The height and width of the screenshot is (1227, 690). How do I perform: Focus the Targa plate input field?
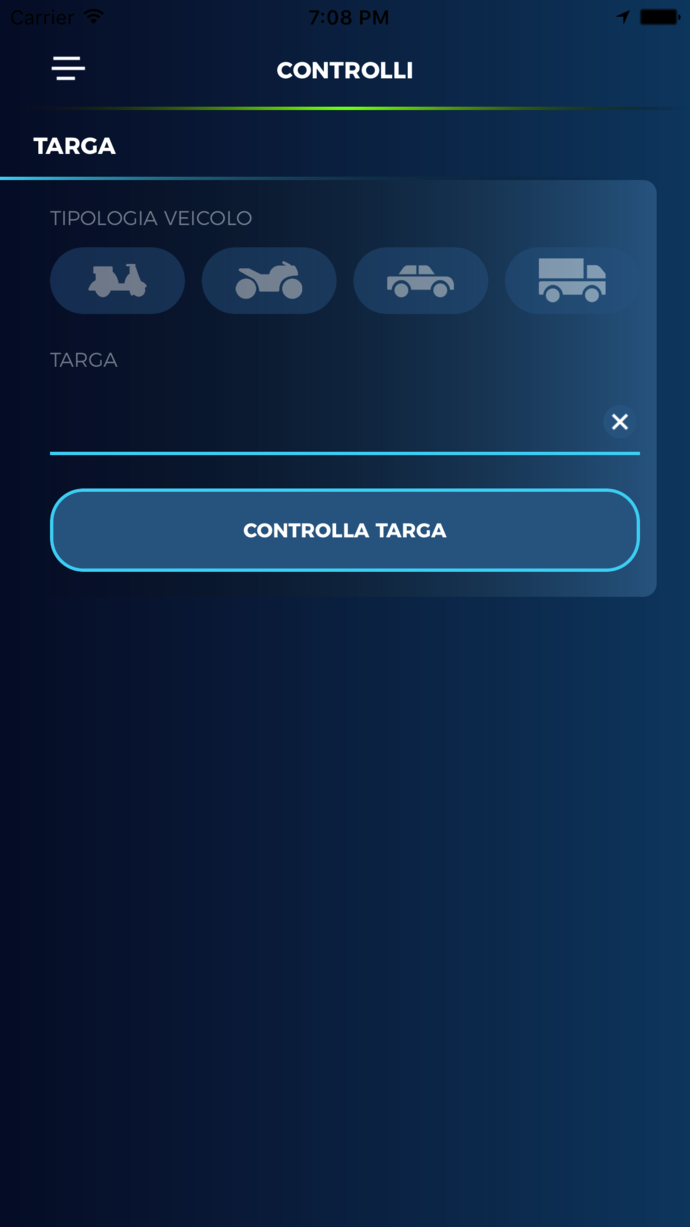(x=325, y=422)
